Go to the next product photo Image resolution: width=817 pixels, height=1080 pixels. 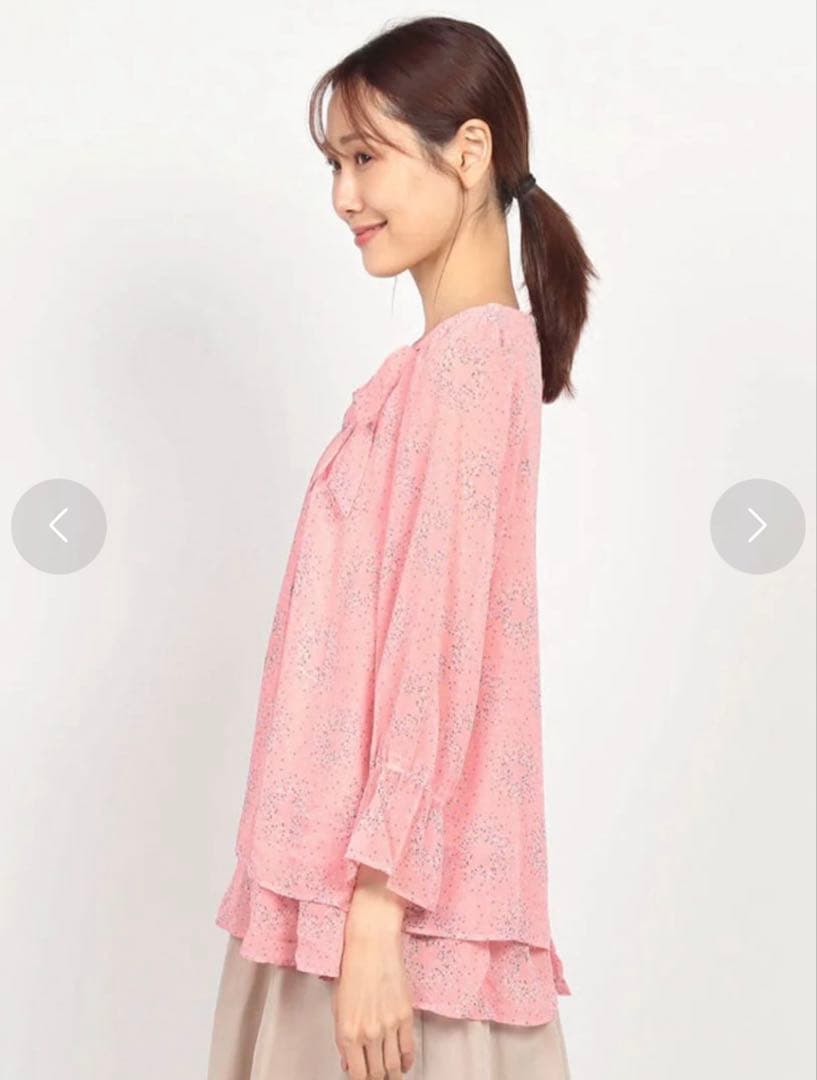point(757,526)
